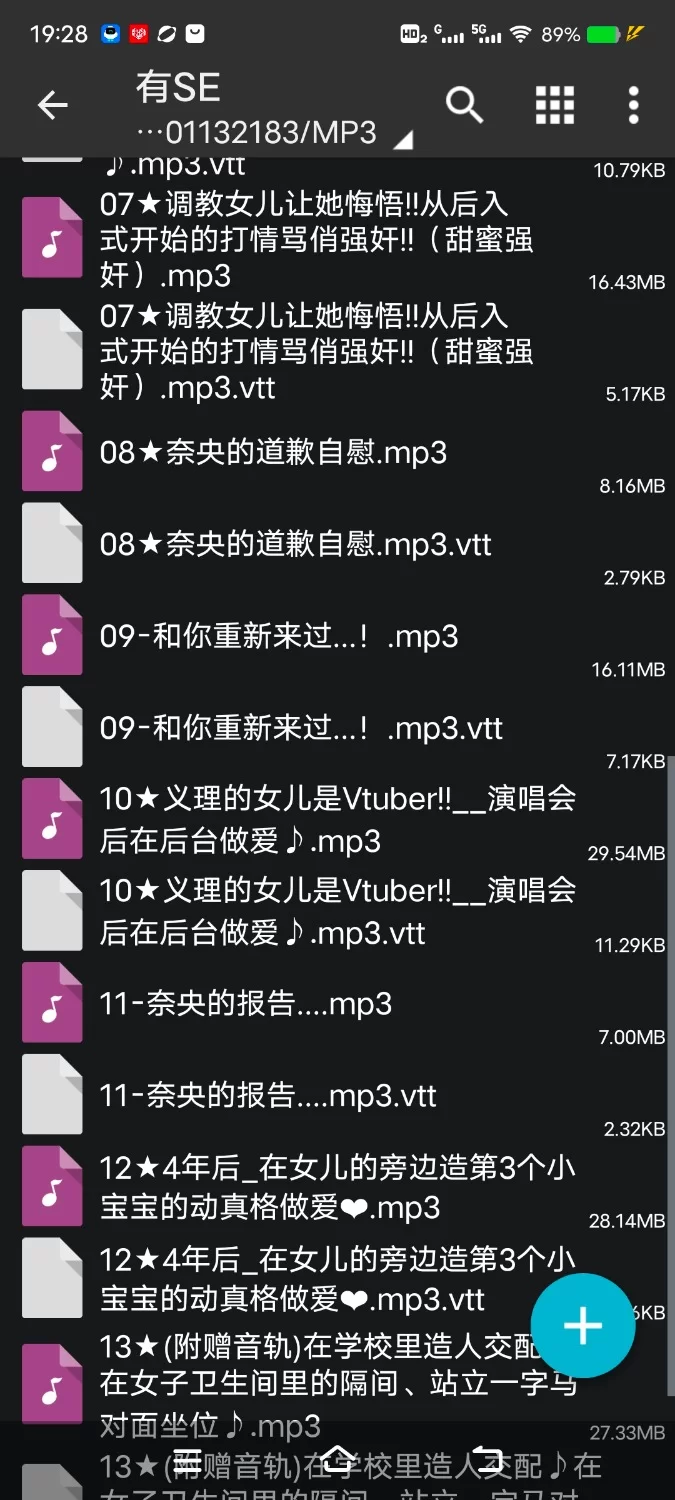Open the track 12 .mp3 audio file
Viewport: 675px width, 1500px height.
[x=337, y=1187]
